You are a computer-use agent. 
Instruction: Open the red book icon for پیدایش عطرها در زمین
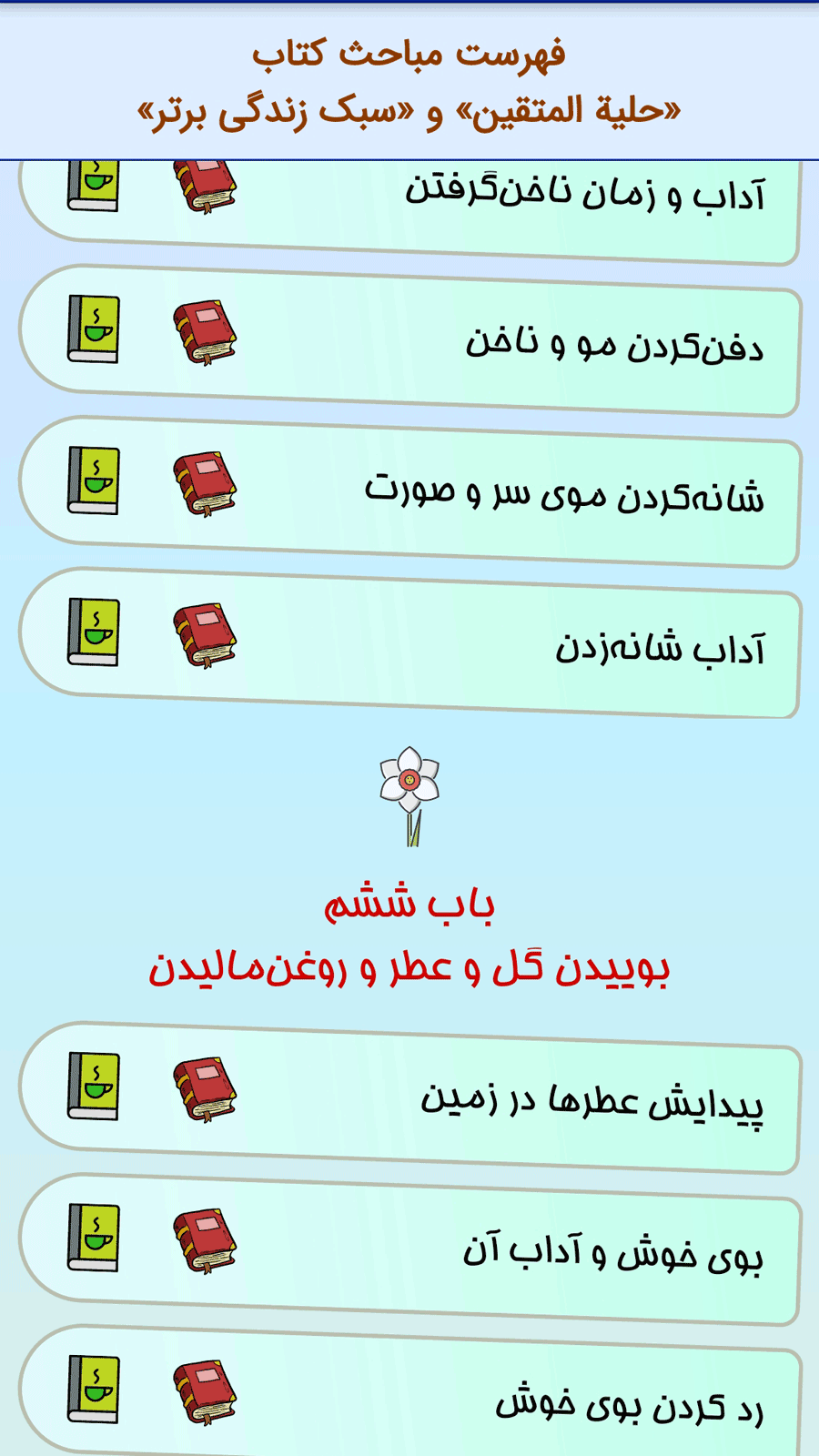[206, 1089]
